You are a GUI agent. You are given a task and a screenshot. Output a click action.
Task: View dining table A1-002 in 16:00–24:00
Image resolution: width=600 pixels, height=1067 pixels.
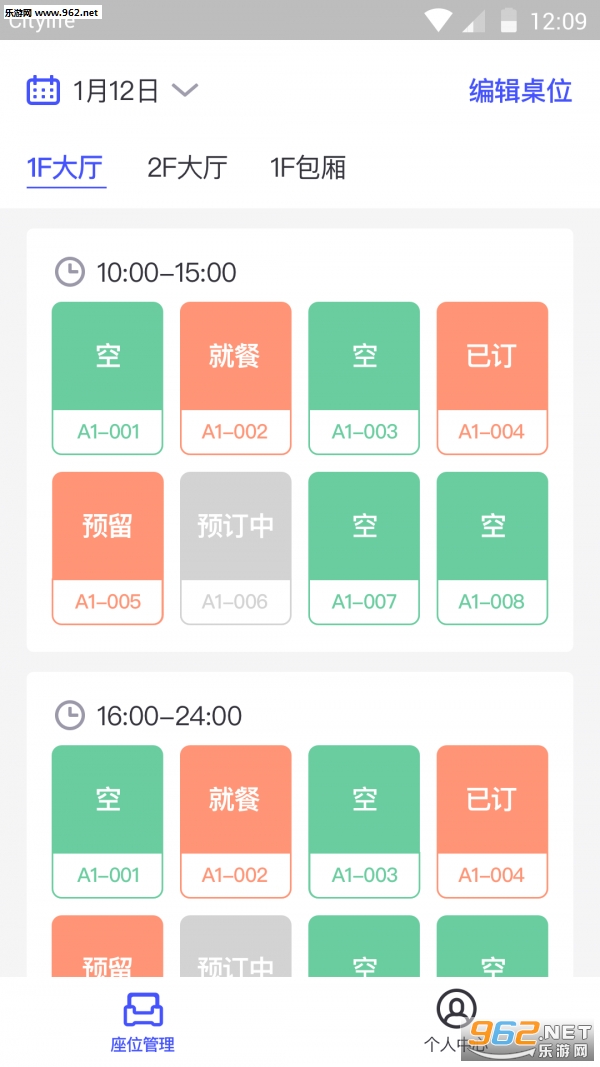click(x=235, y=821)
